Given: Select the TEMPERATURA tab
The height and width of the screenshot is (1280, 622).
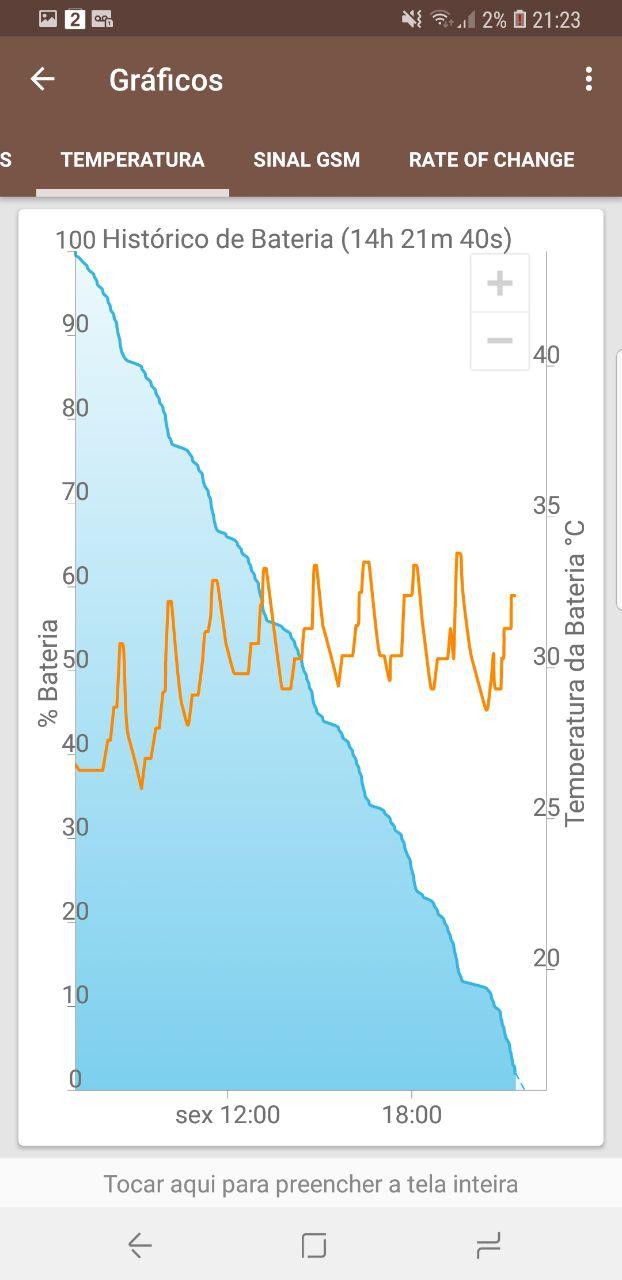Looking at the screenshot, I should (x=132, y=160).
